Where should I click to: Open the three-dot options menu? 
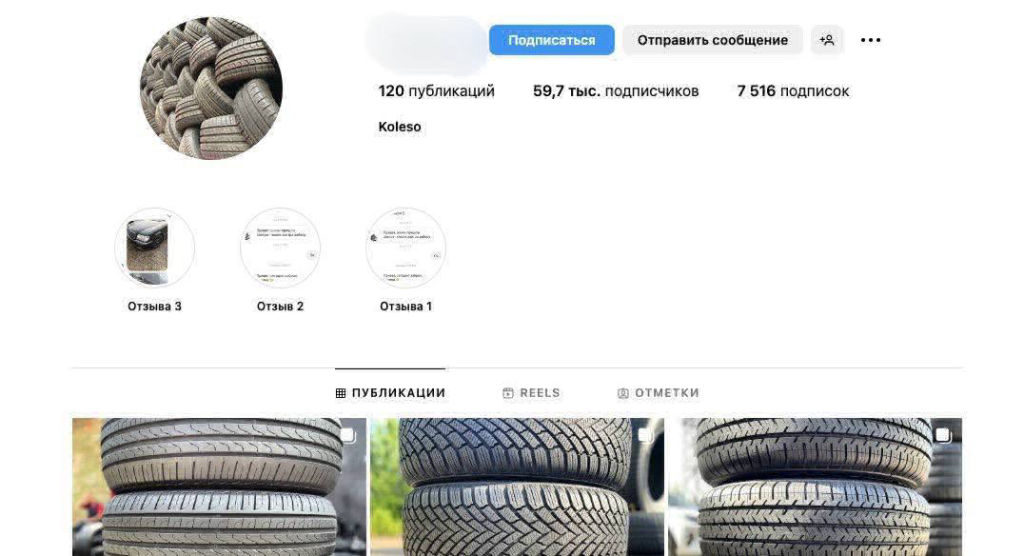pos(870,40)
